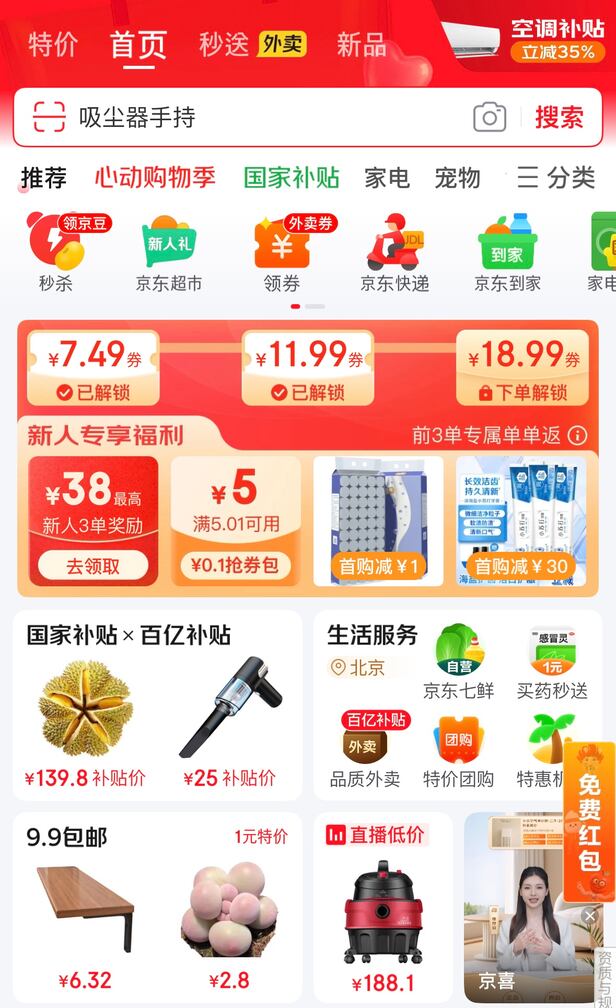This screenshot has width=616, height=1008.
Task: Switch to the 特价 tab
Action: click(53, 45)
